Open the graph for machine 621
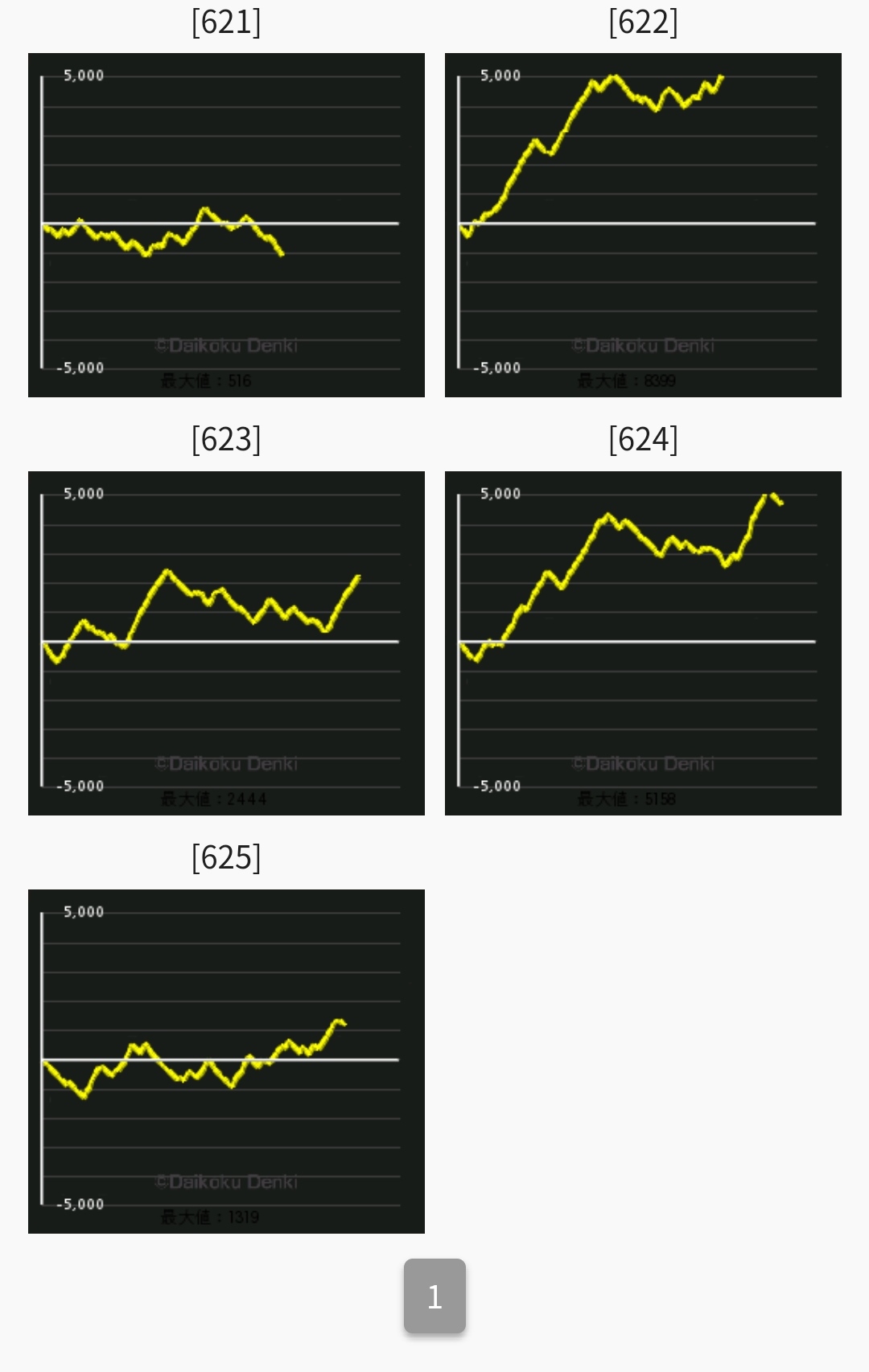Viewport: 869px width, 1372px height. tap(226, 225)
